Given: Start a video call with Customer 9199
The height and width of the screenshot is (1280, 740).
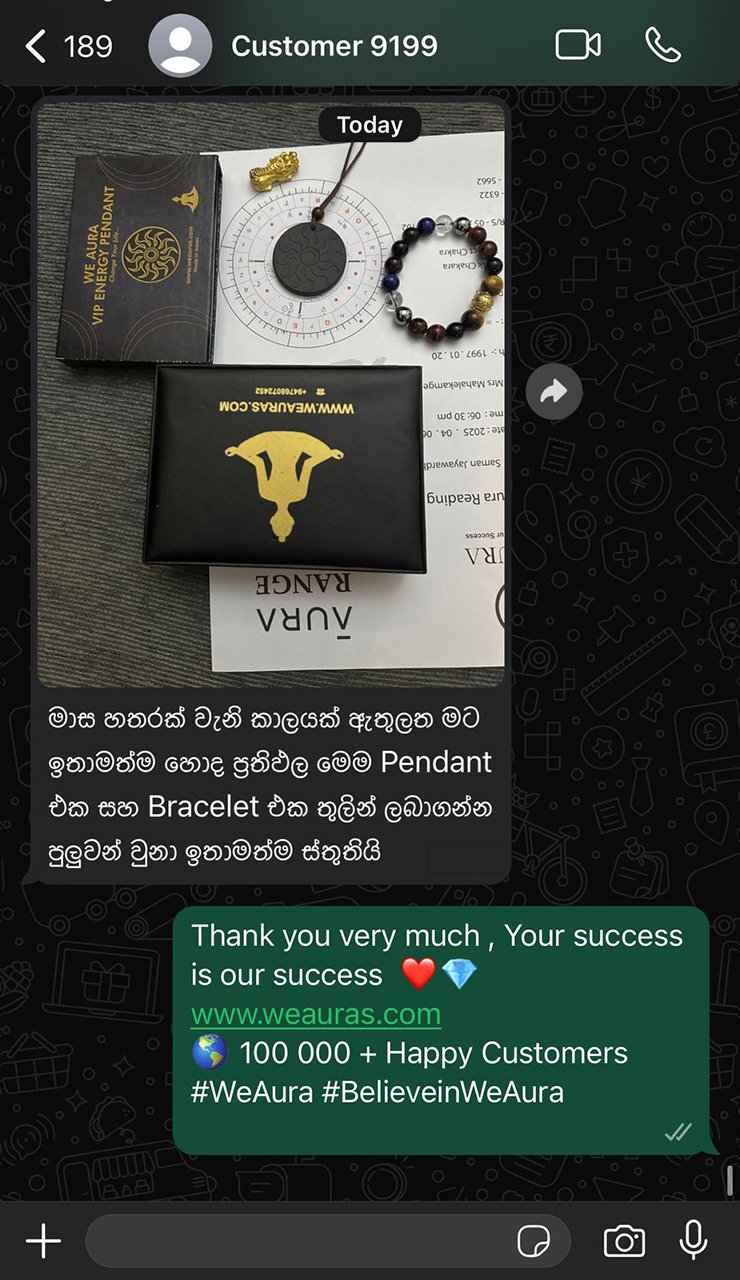Looking at the screenshot, I should click(578, 45).
